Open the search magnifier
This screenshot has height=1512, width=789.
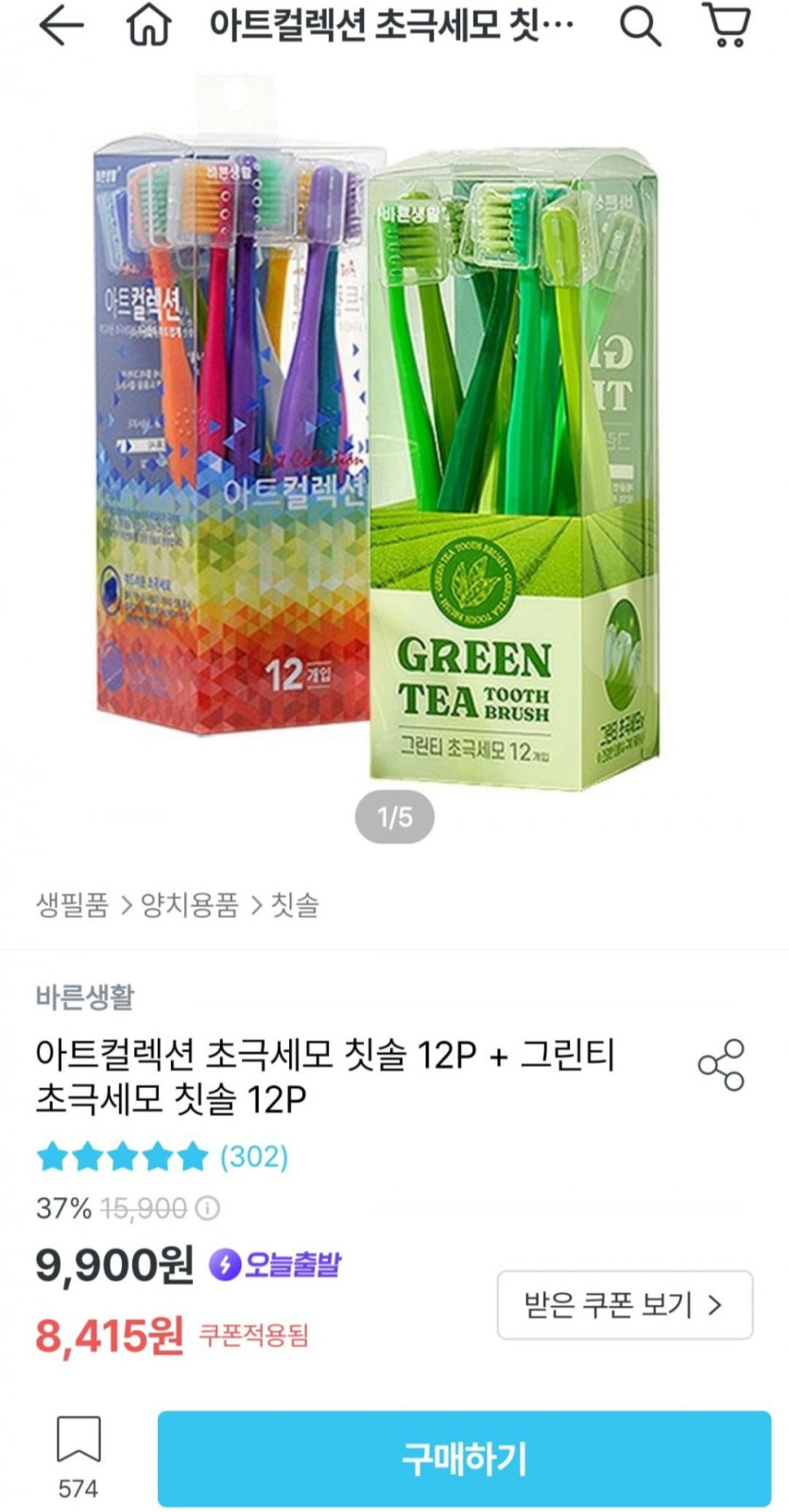[640, 27]
